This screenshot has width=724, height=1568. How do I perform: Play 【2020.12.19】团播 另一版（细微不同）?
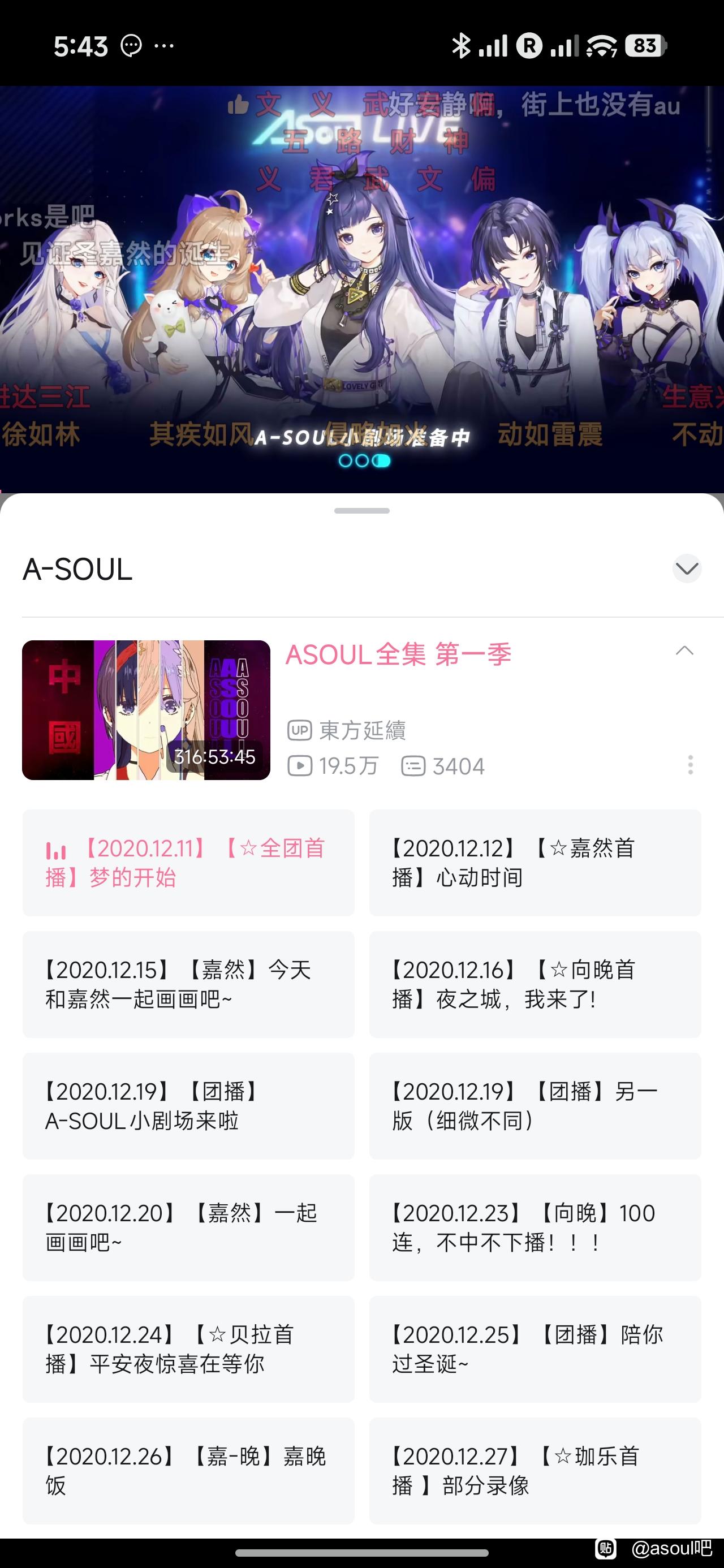pos(535,1106)
